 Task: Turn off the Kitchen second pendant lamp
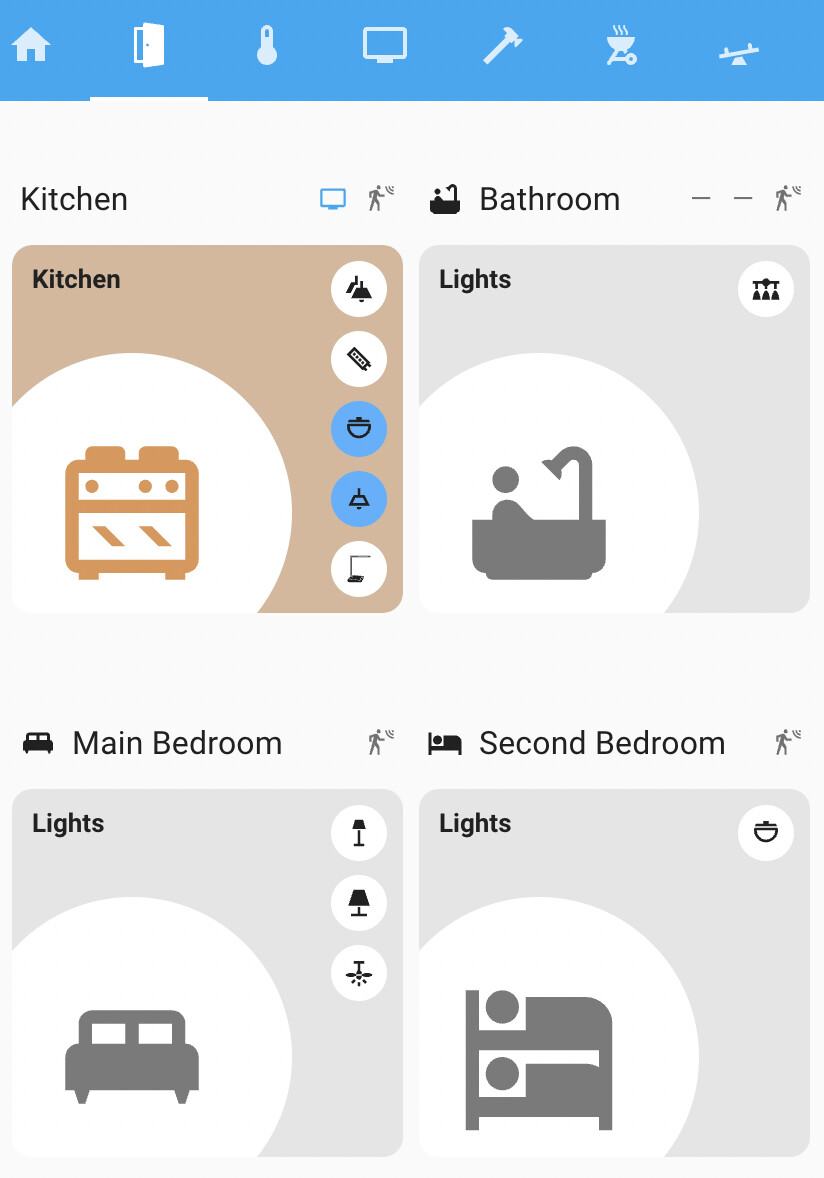pyautogui.click(x=359, y=499)
